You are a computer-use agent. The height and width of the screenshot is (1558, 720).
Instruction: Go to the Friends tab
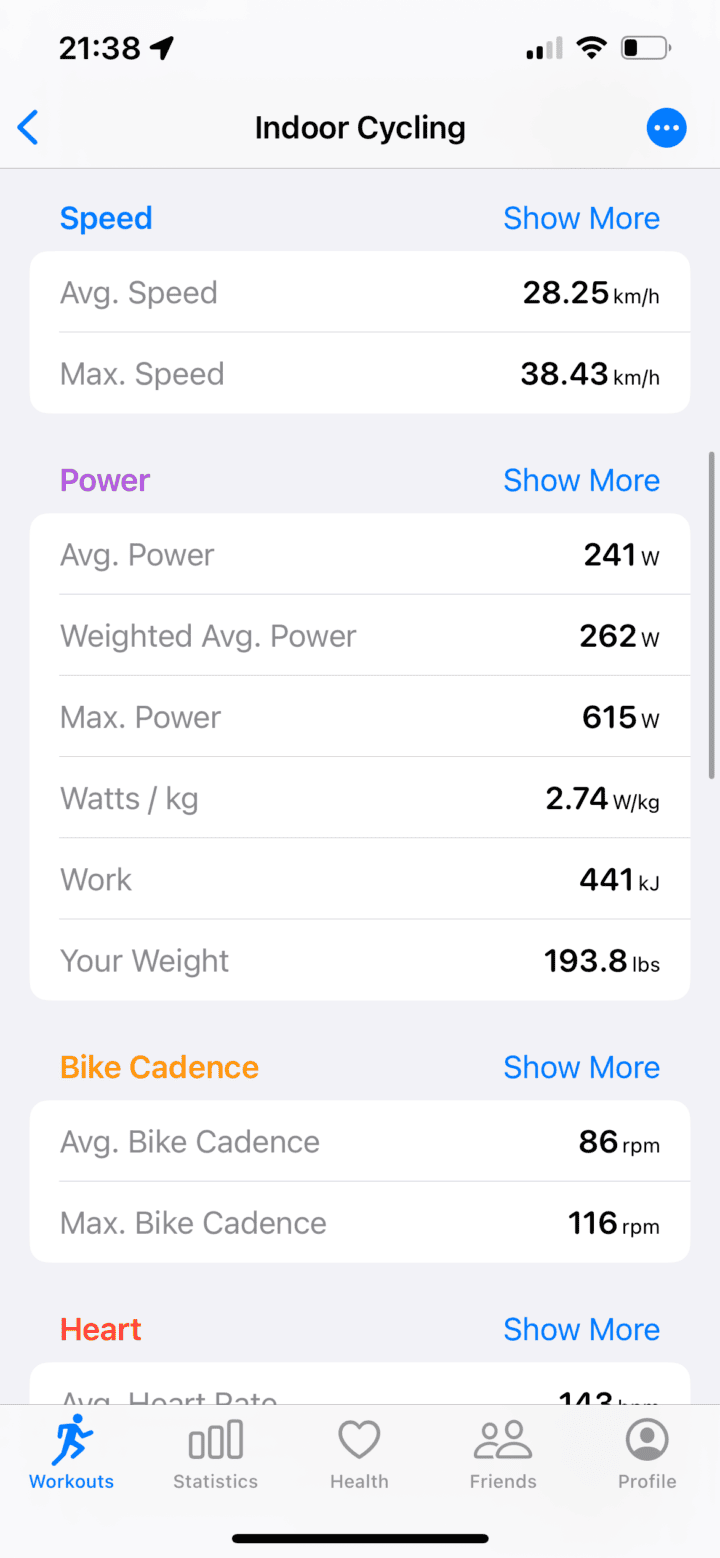pos(503,1455)
